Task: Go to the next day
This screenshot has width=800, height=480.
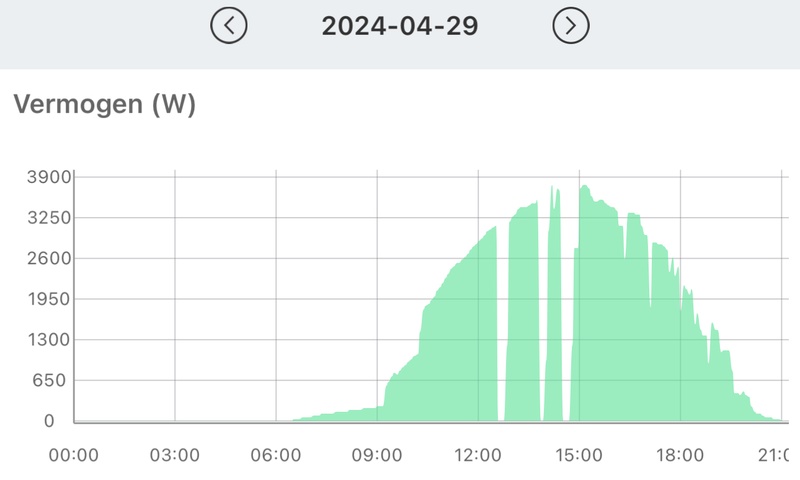Action: point(571,26)
